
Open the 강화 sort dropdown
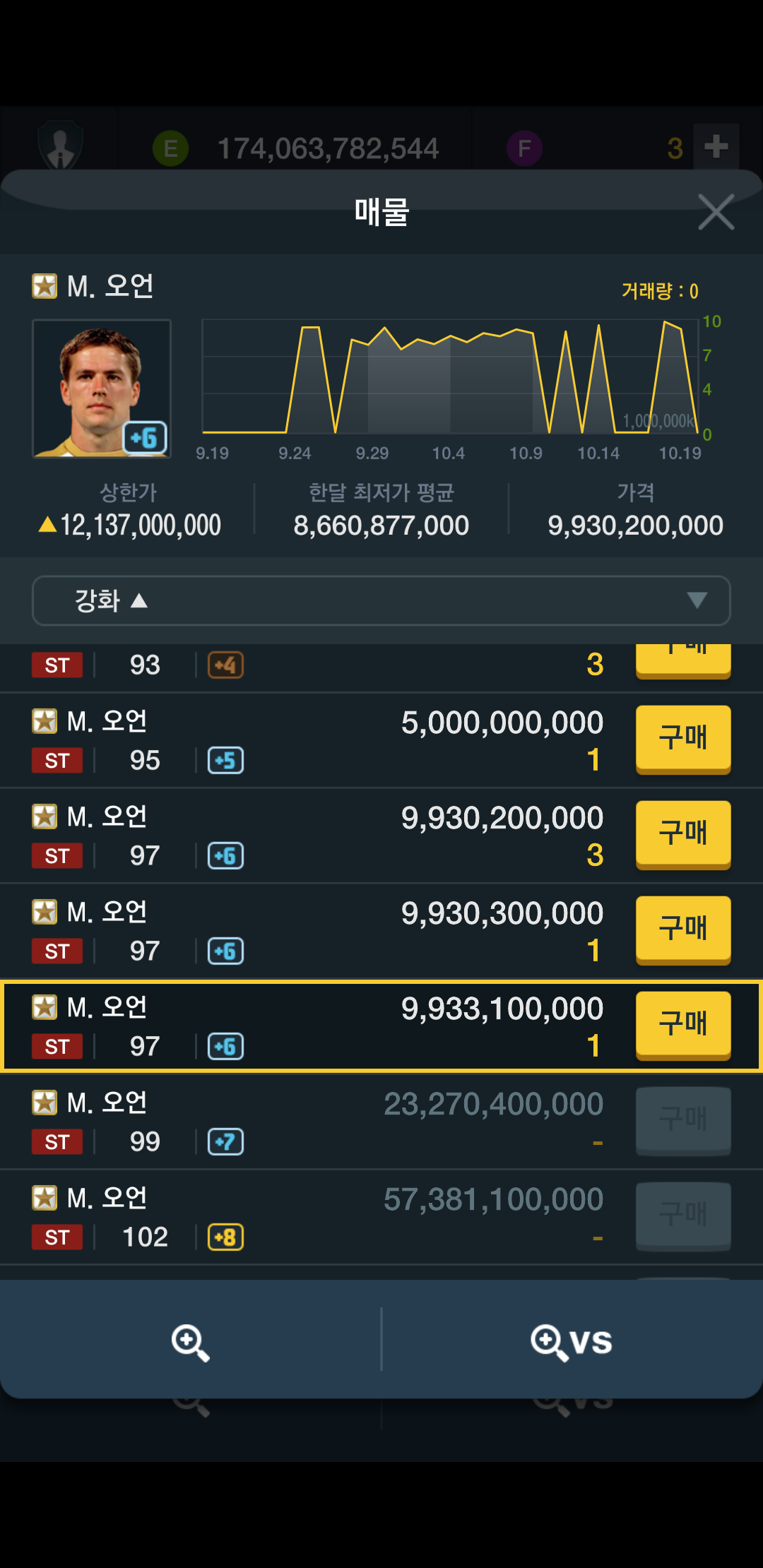coord(381,601)
